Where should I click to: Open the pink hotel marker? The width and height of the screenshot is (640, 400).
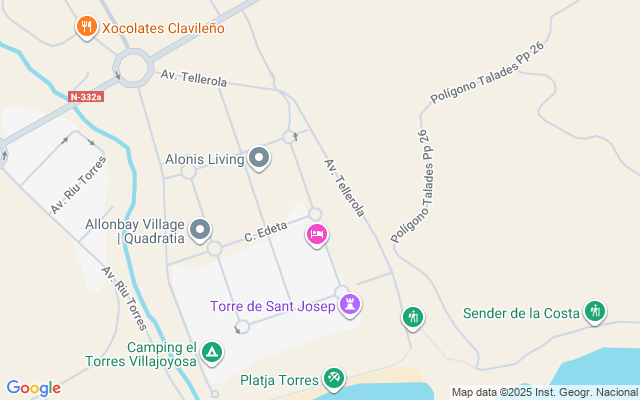point(316,234)
